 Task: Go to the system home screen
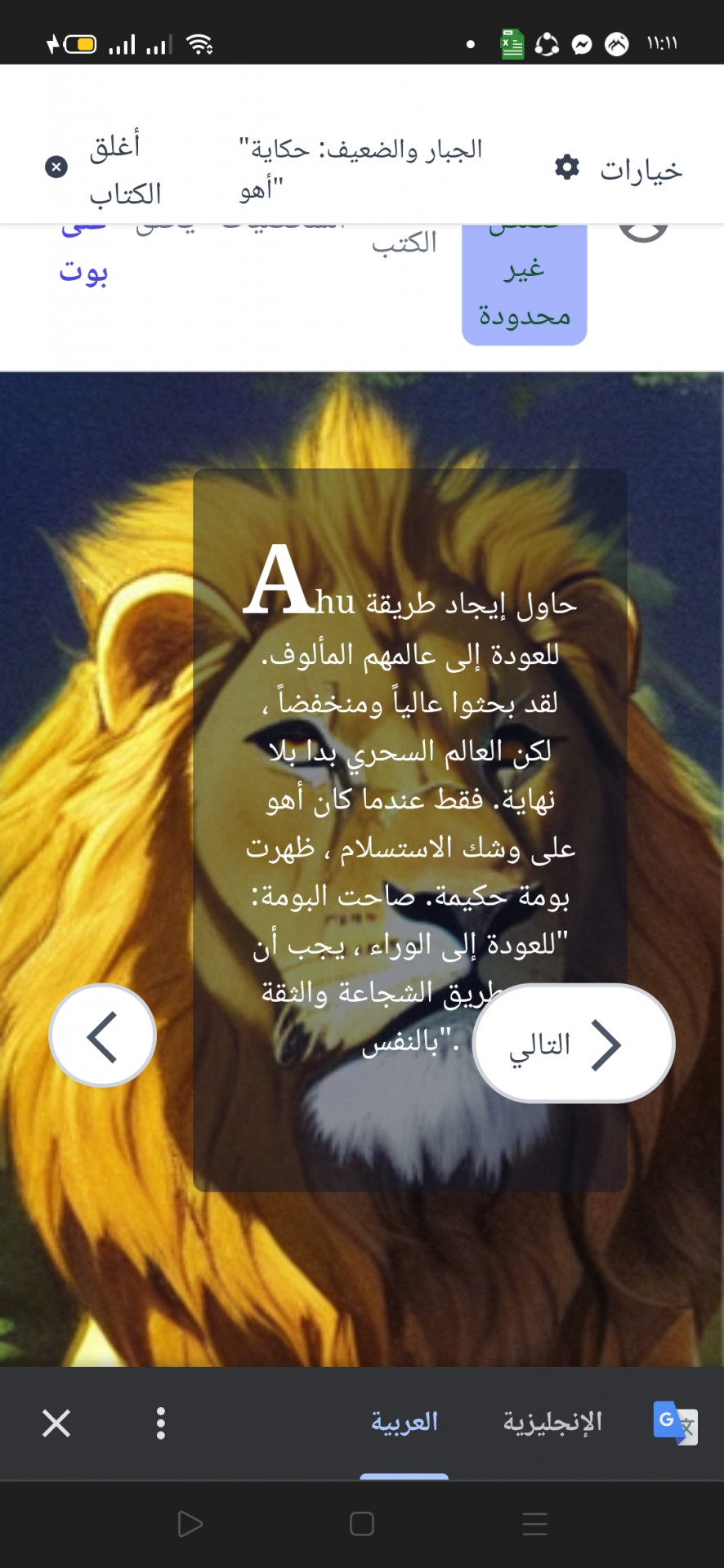pos(362,1524)
